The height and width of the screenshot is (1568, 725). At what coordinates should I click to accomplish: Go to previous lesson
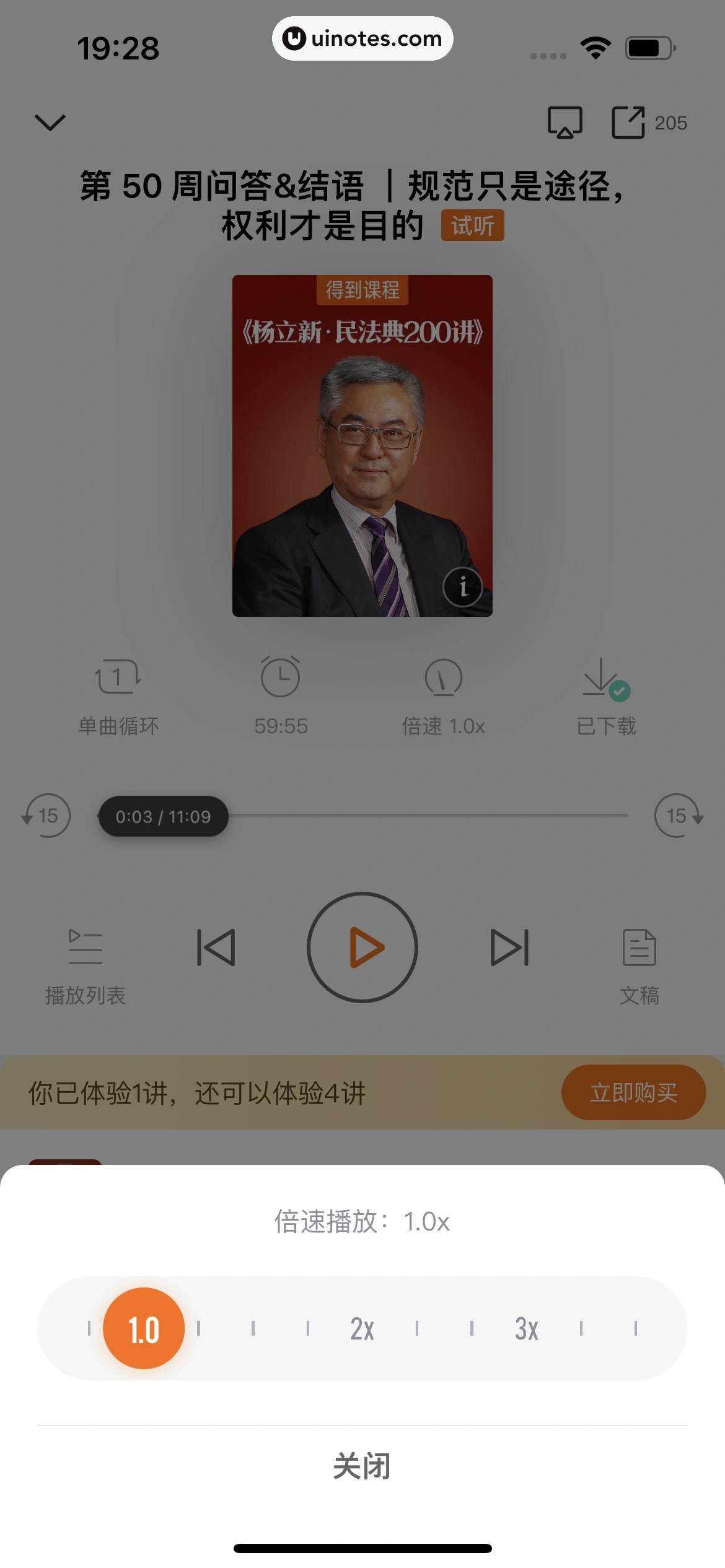click(x=216, y=947)
